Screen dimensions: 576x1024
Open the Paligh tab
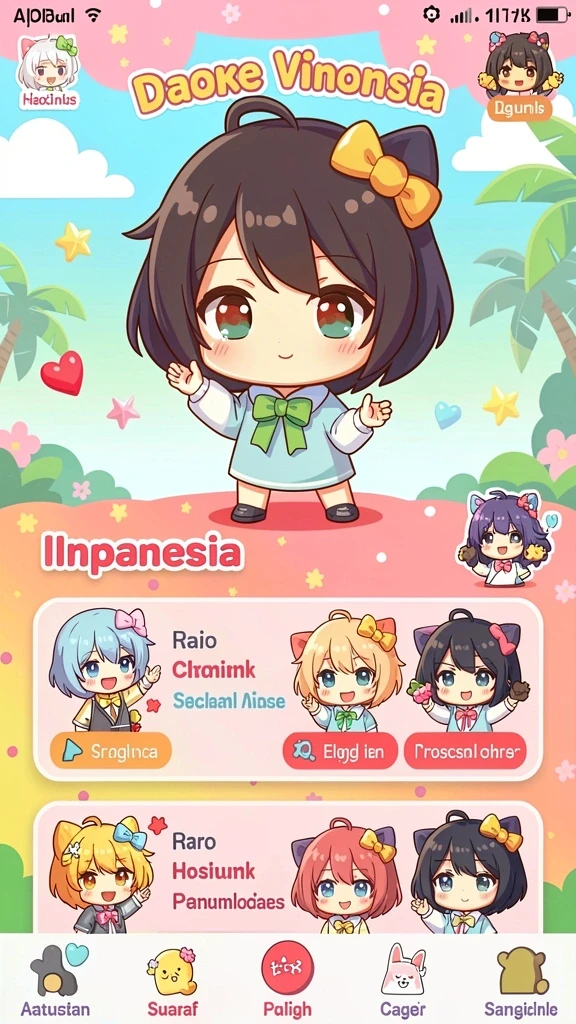pos(287,980)
